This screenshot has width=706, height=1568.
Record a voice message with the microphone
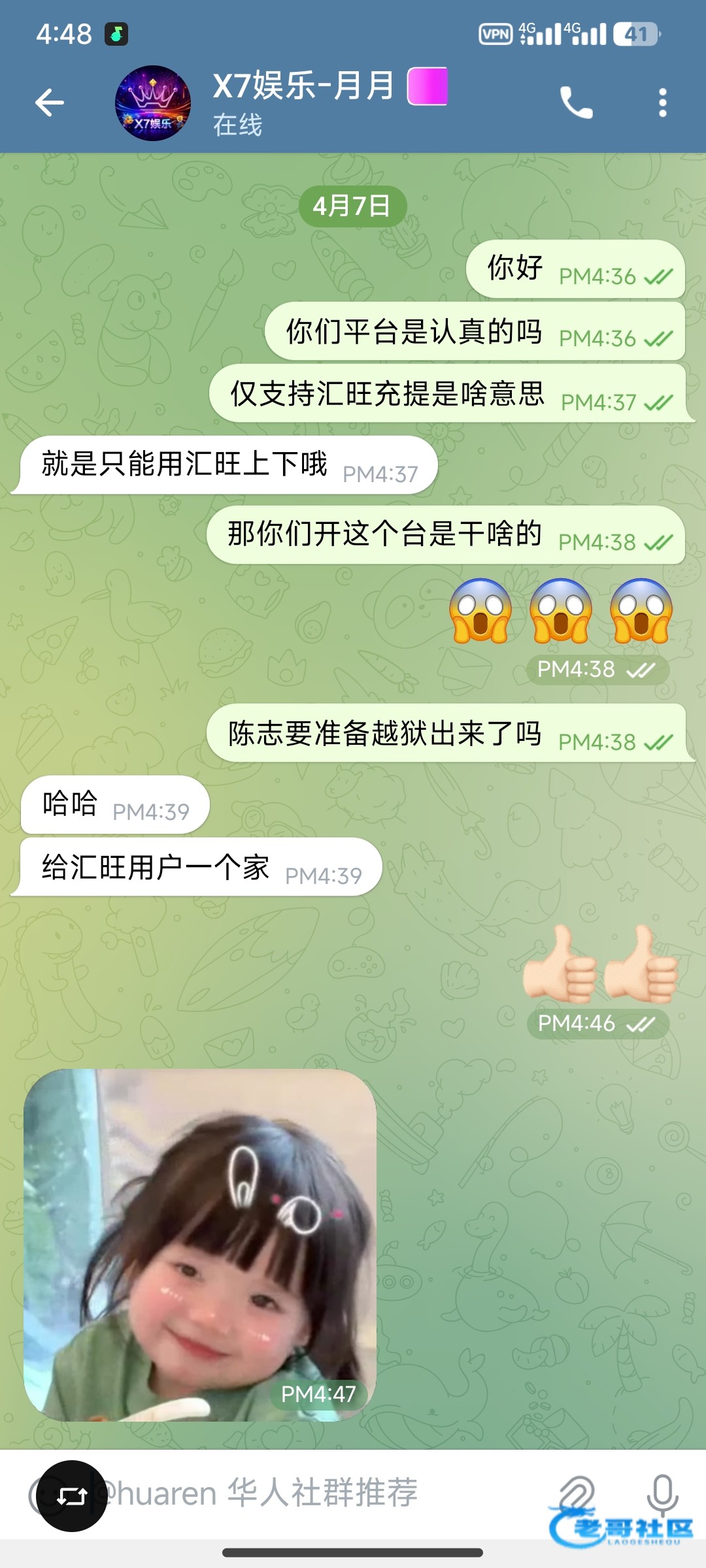coord(662,1492)
